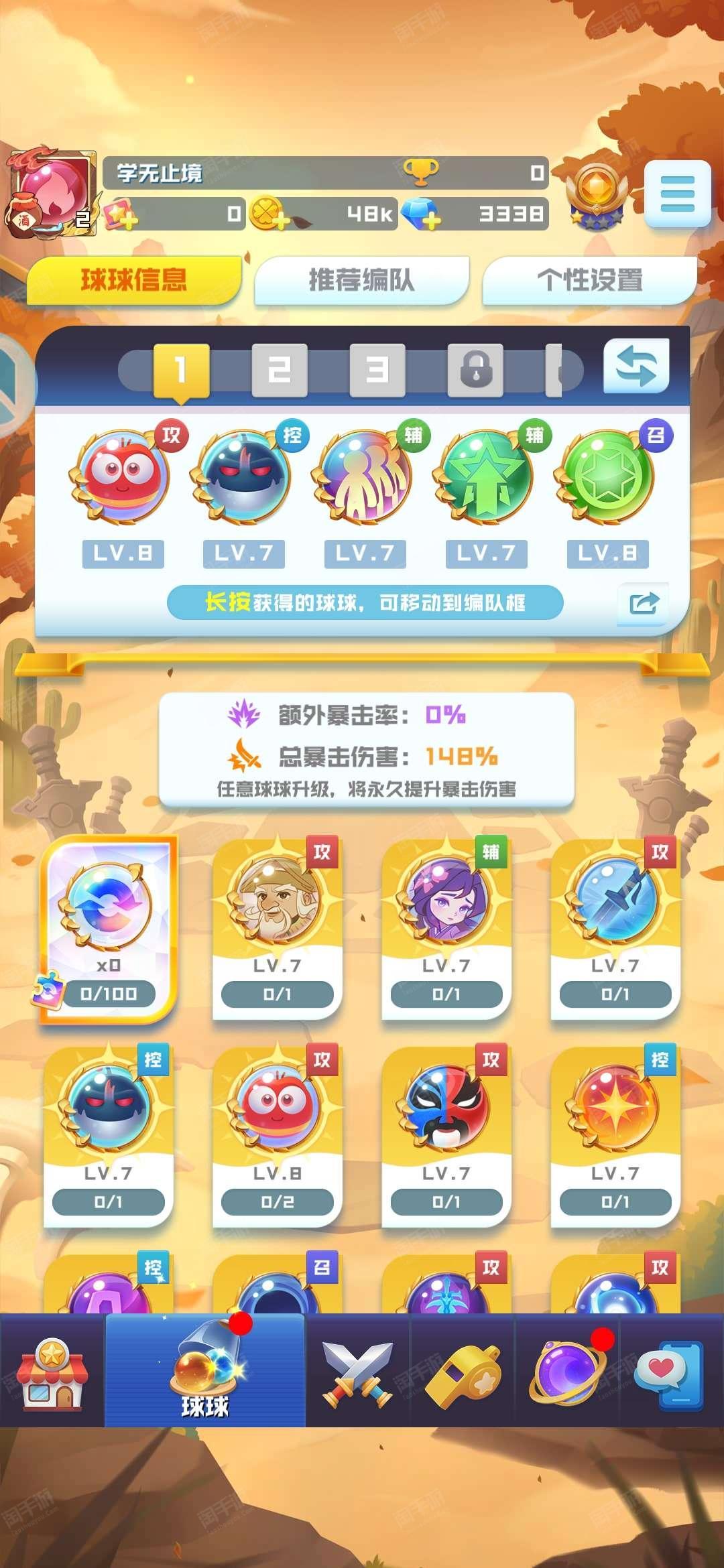Viewport: 724px width, 1568px height.
Task: Open the 0/100 rainbow swap ball card
Action: click(108, 929)
